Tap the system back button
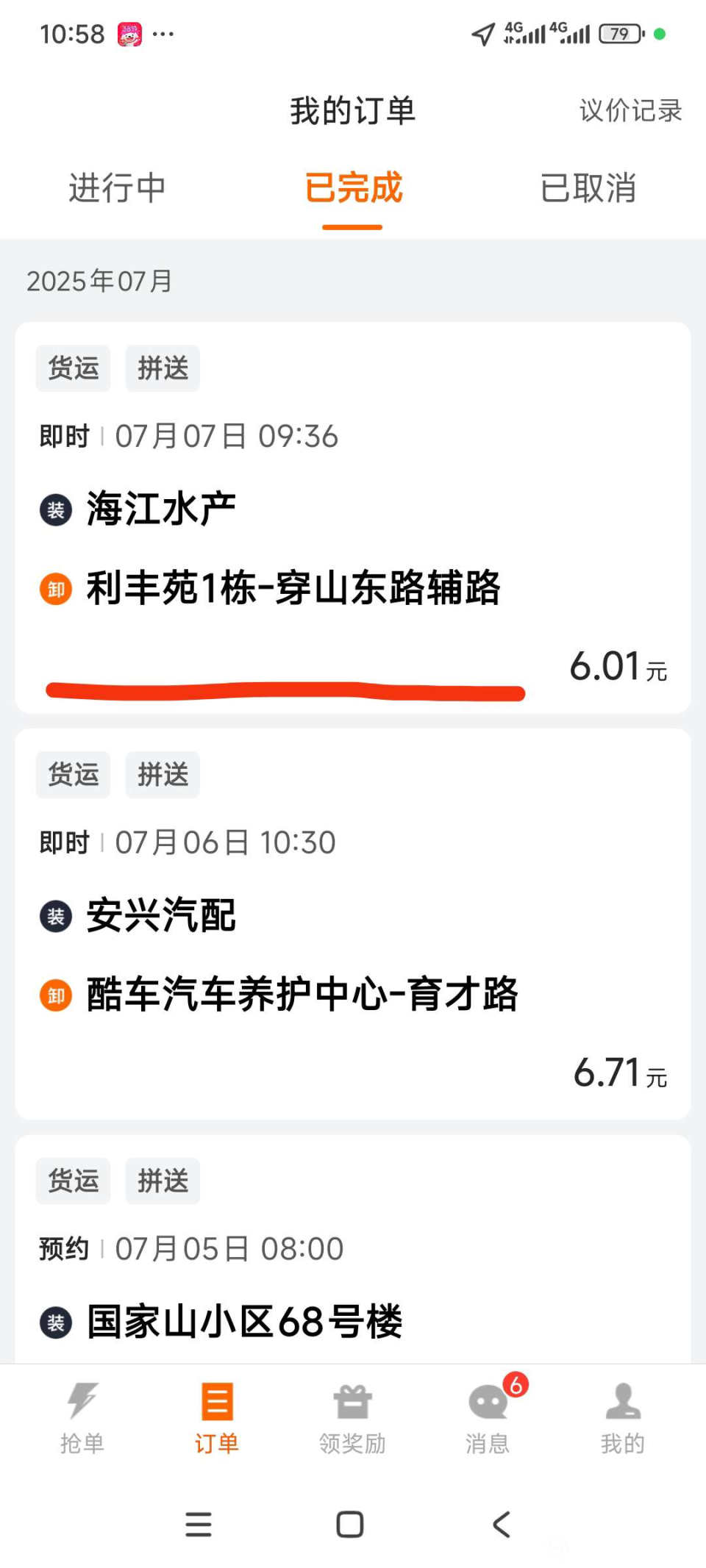This screenshot has width=706, height=1568. (502, 1524)
